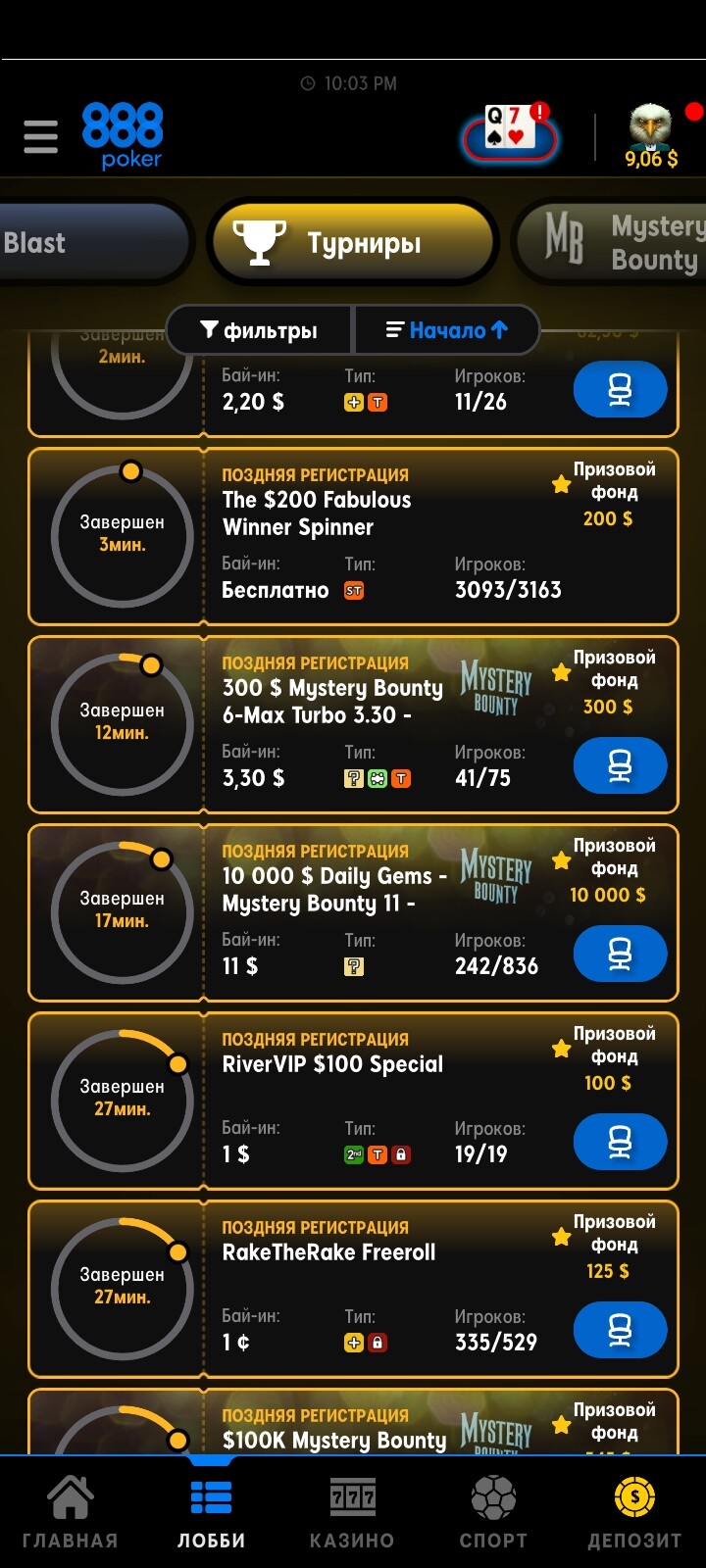The height and width of the screenshot is (1568, 706).
Task: Open the hamburger menu
Action: click(40, 136)
